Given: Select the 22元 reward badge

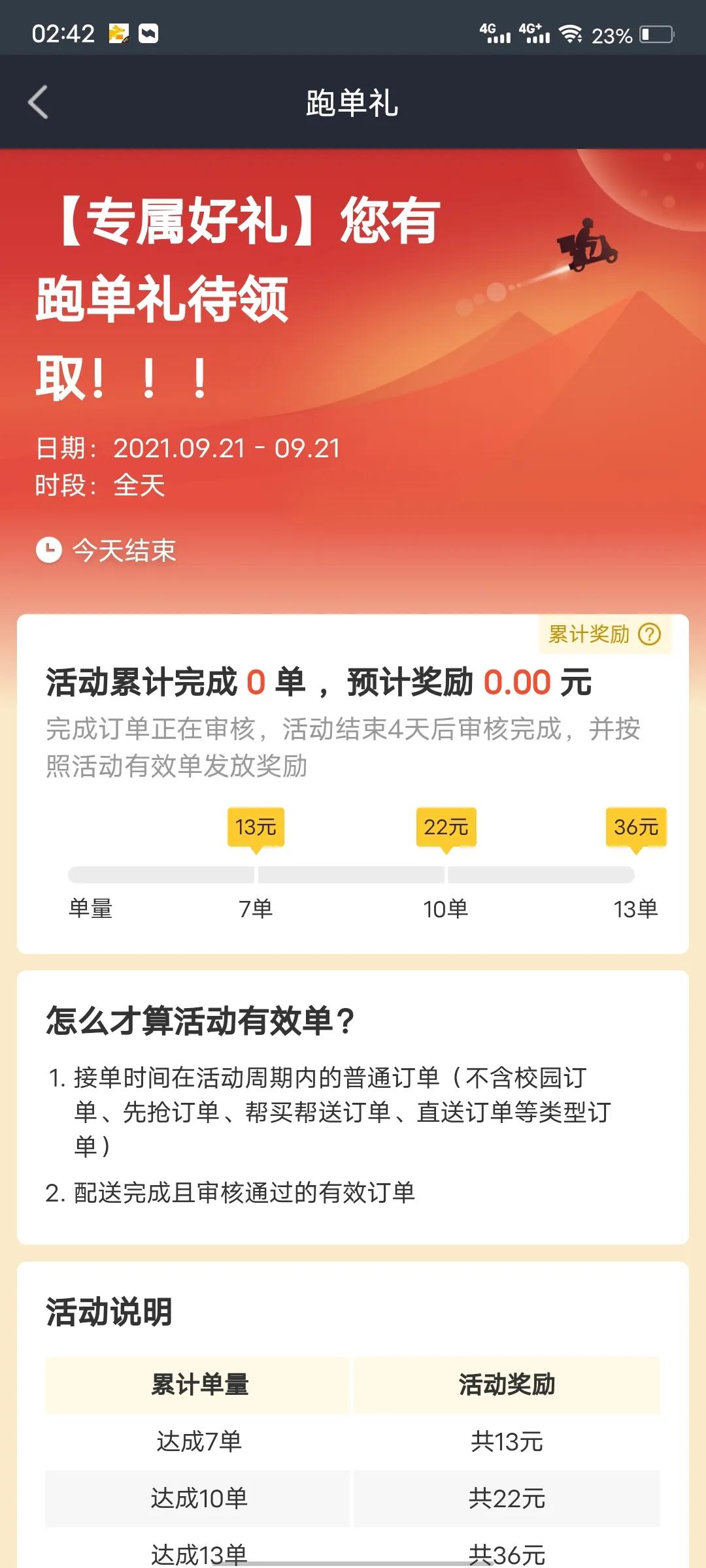Looking at the screenshot, I should (445, 827).
